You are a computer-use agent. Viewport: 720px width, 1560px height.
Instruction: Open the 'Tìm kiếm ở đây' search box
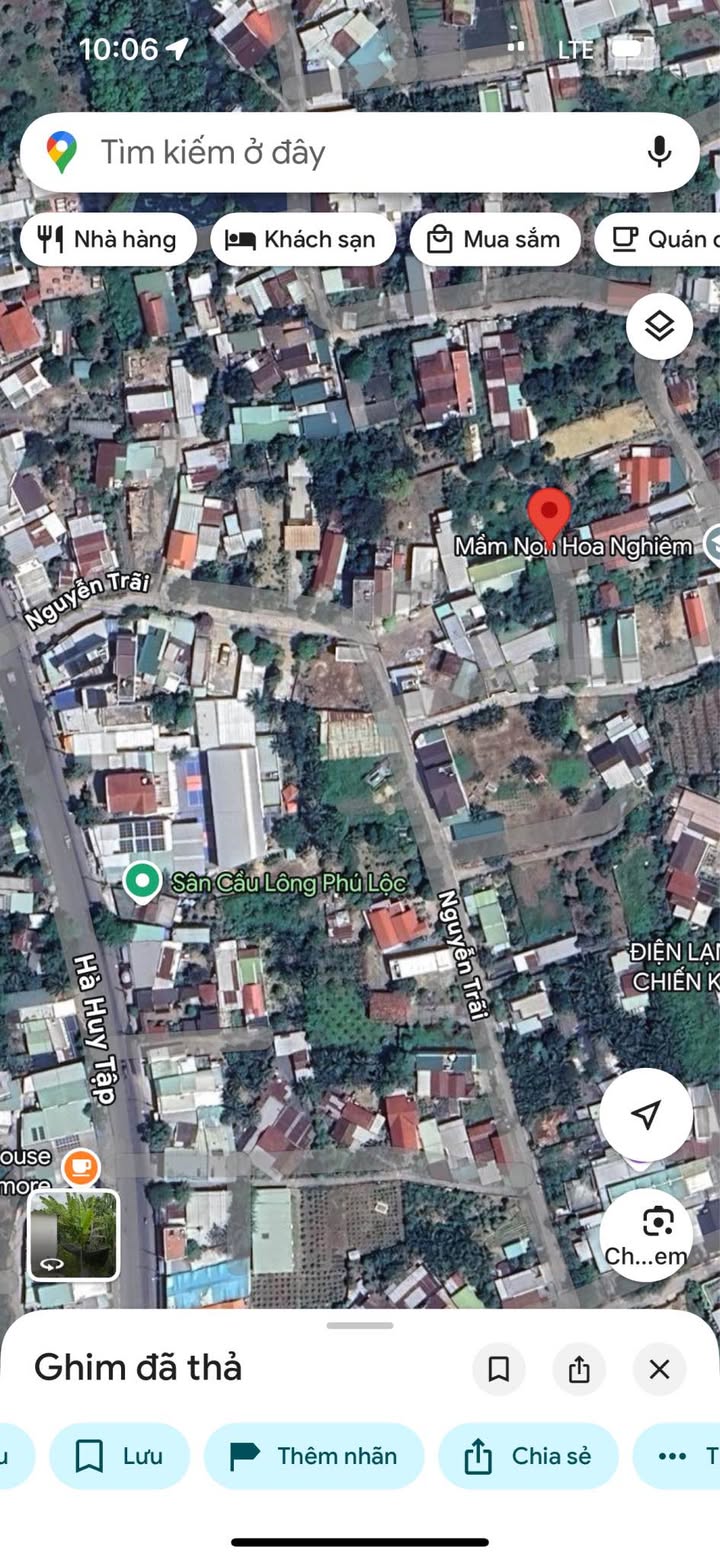[330, 152]
